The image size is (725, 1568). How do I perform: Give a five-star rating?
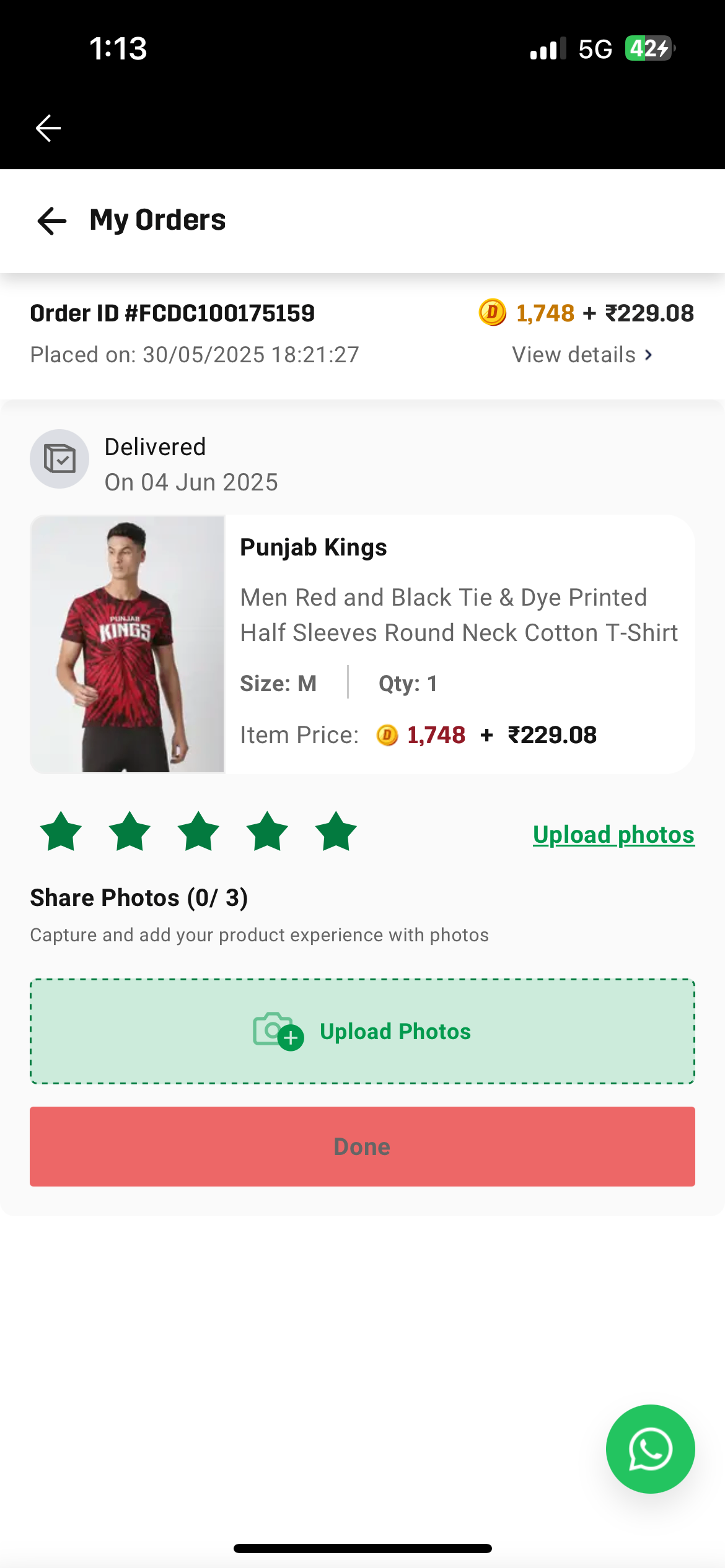click(336, 832)
